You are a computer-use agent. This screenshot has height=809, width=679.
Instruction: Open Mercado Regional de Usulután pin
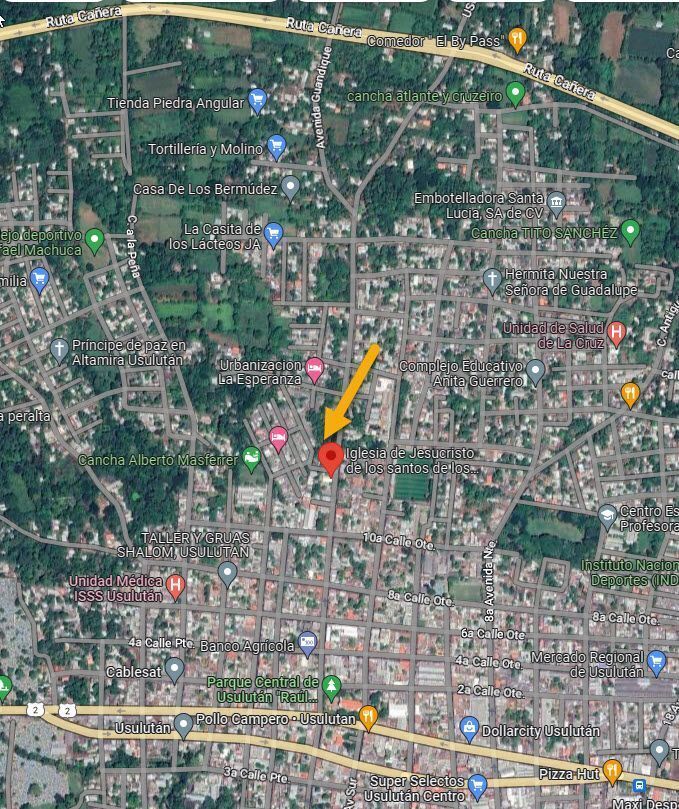(657, 662)
